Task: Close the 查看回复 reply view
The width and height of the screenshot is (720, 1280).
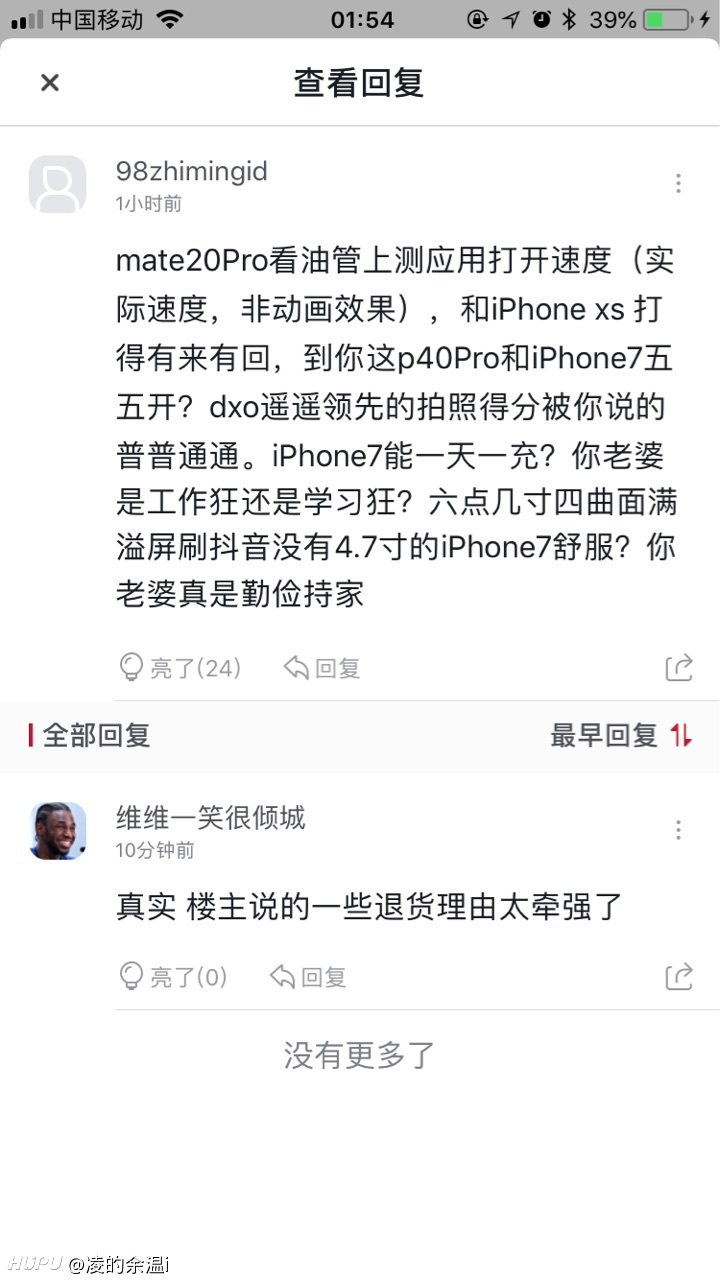Action: click(x=50, y=83)
